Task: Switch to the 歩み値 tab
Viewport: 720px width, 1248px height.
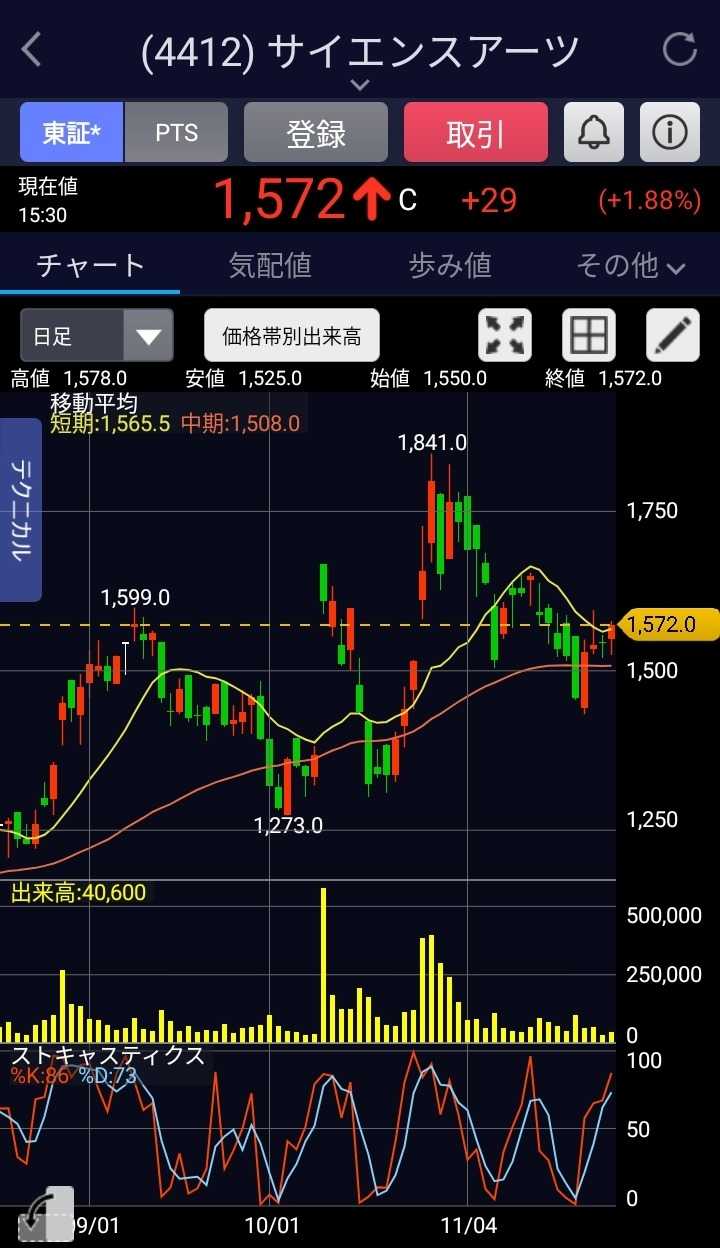Action: pyautogui.click(x=450, y=265)
